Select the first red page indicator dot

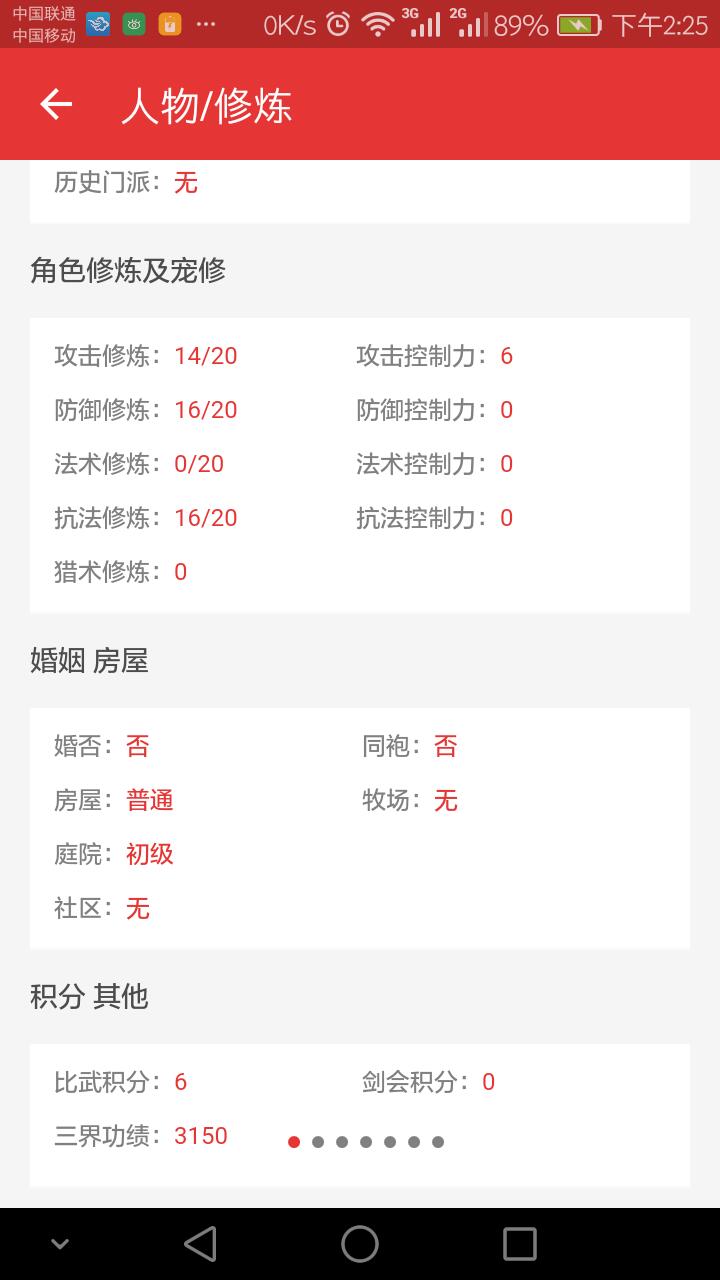click(x=294, y=1142)
